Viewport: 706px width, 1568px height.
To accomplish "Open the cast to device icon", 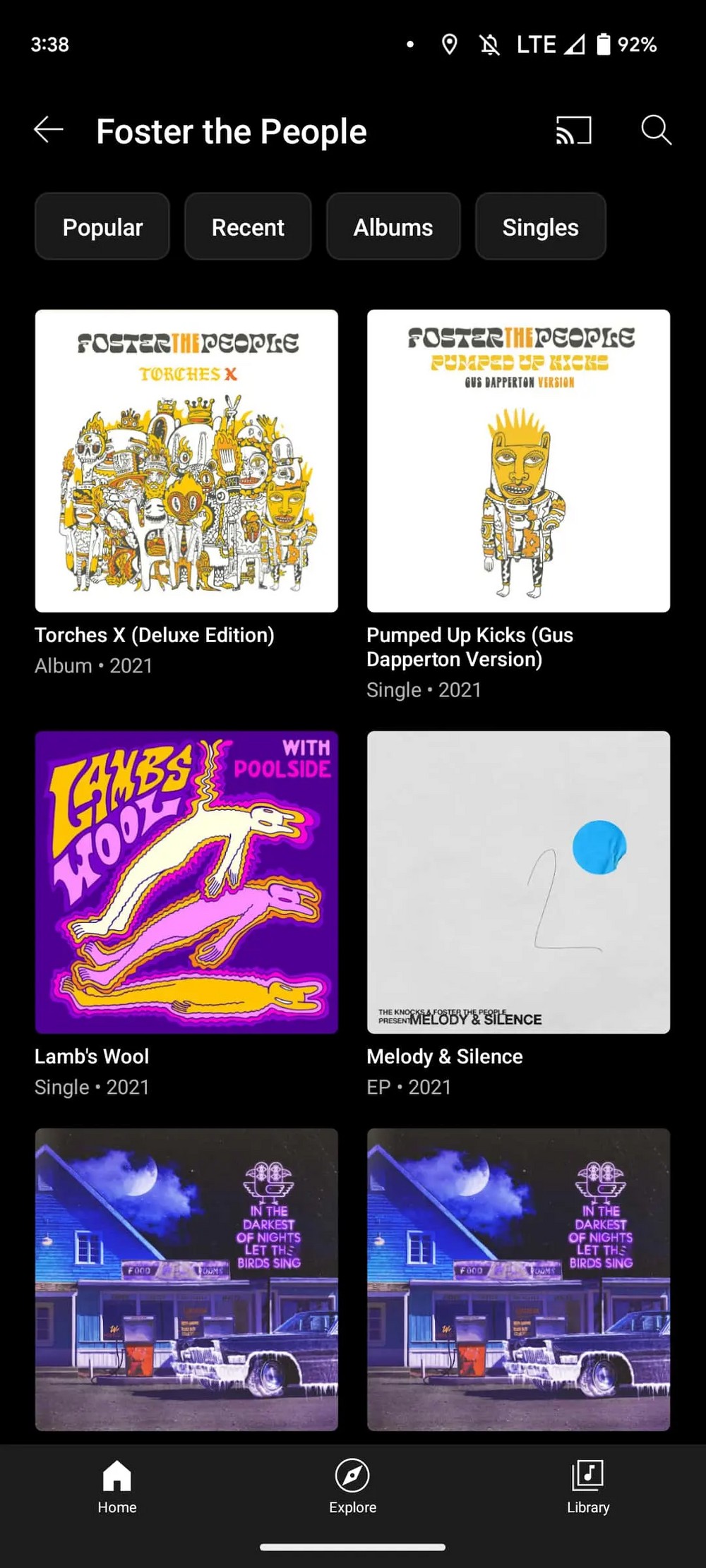I will pyautogui.click(x=573, y=130).
